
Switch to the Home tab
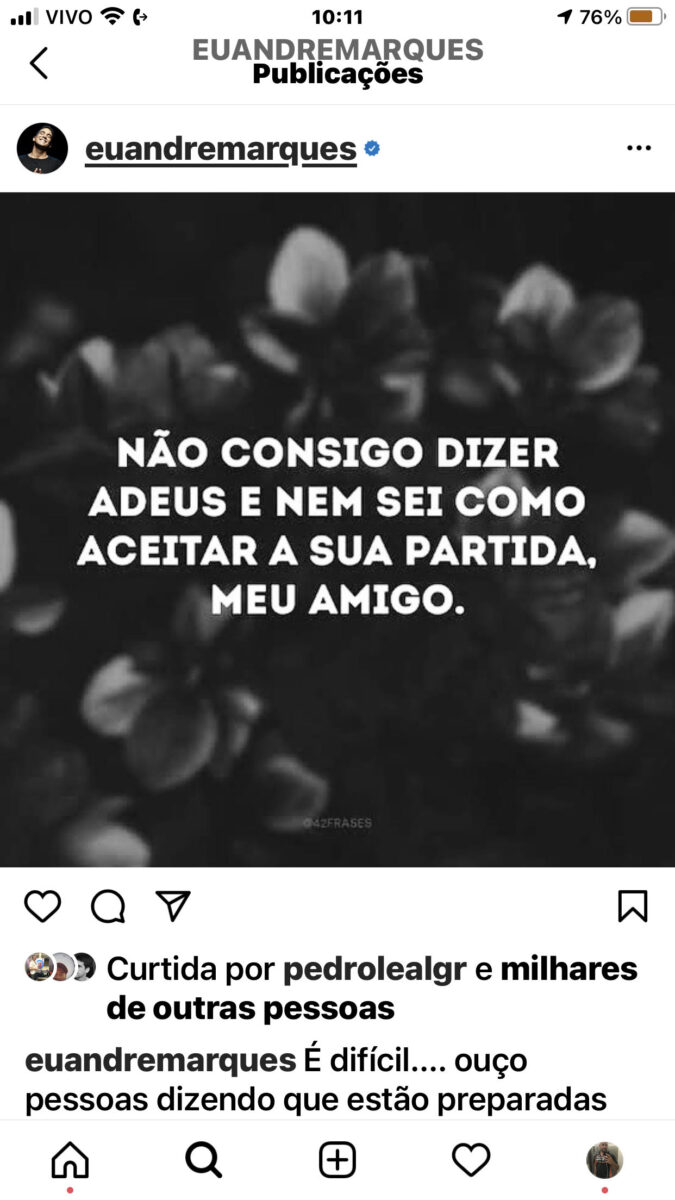coord(70,1160)
